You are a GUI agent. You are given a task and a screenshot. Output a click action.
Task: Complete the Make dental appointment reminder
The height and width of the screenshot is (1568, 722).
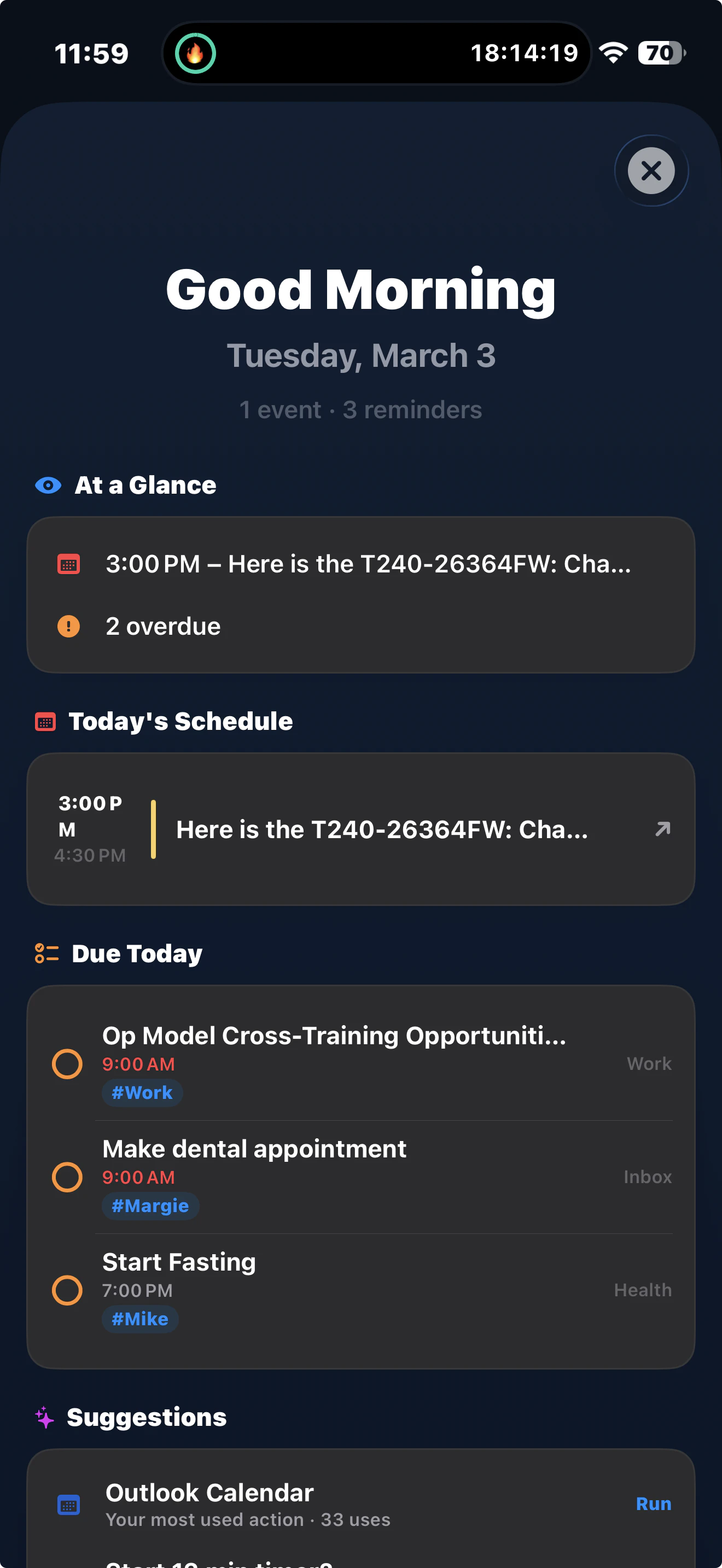68,1177
